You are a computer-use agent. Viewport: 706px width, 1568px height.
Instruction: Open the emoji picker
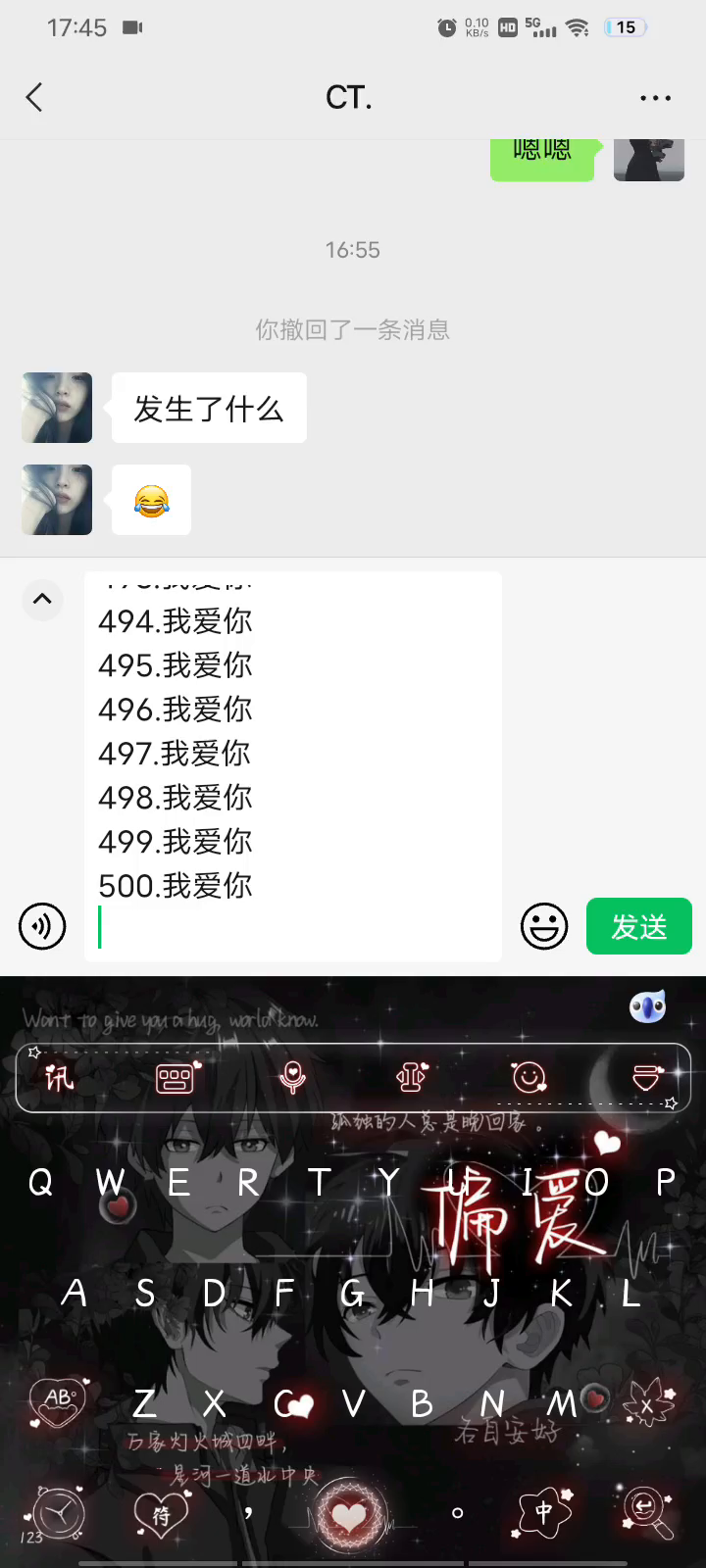coord(544,926)
